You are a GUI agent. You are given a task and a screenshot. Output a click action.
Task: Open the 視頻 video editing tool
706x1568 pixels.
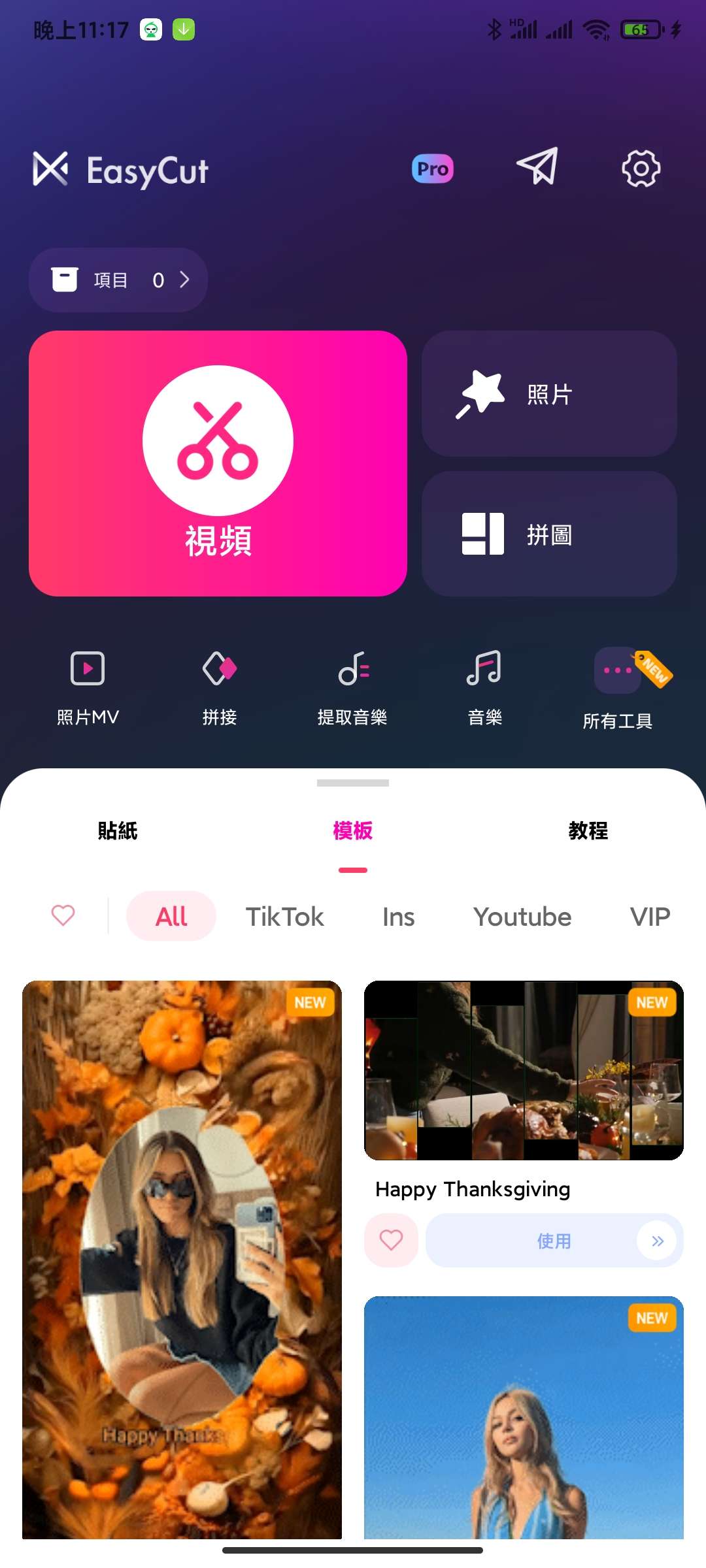(218, 464)
